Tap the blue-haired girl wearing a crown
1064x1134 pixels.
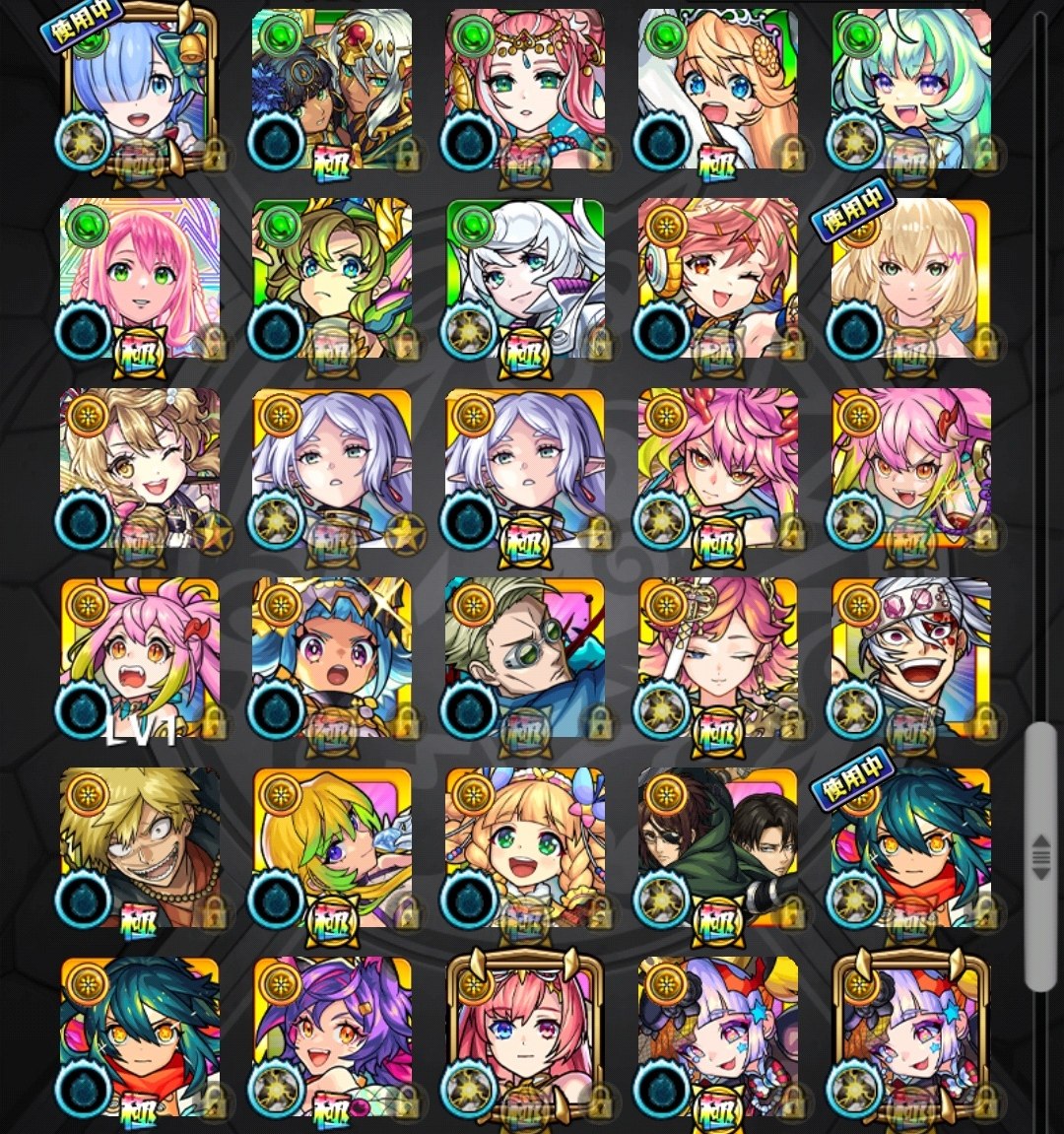(x=332, y=658)
